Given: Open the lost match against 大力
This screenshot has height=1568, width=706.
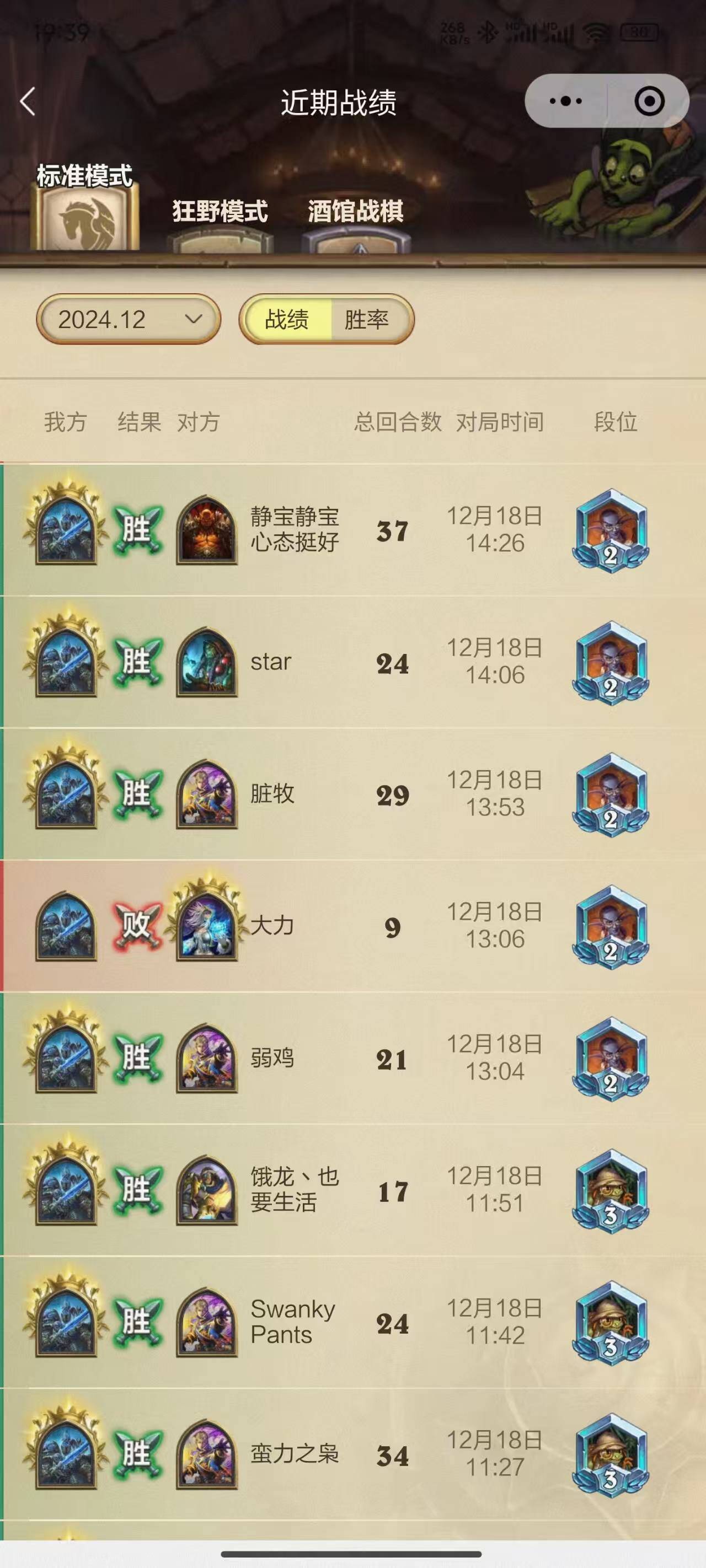Looking at the screenshot, I should 354,926.
